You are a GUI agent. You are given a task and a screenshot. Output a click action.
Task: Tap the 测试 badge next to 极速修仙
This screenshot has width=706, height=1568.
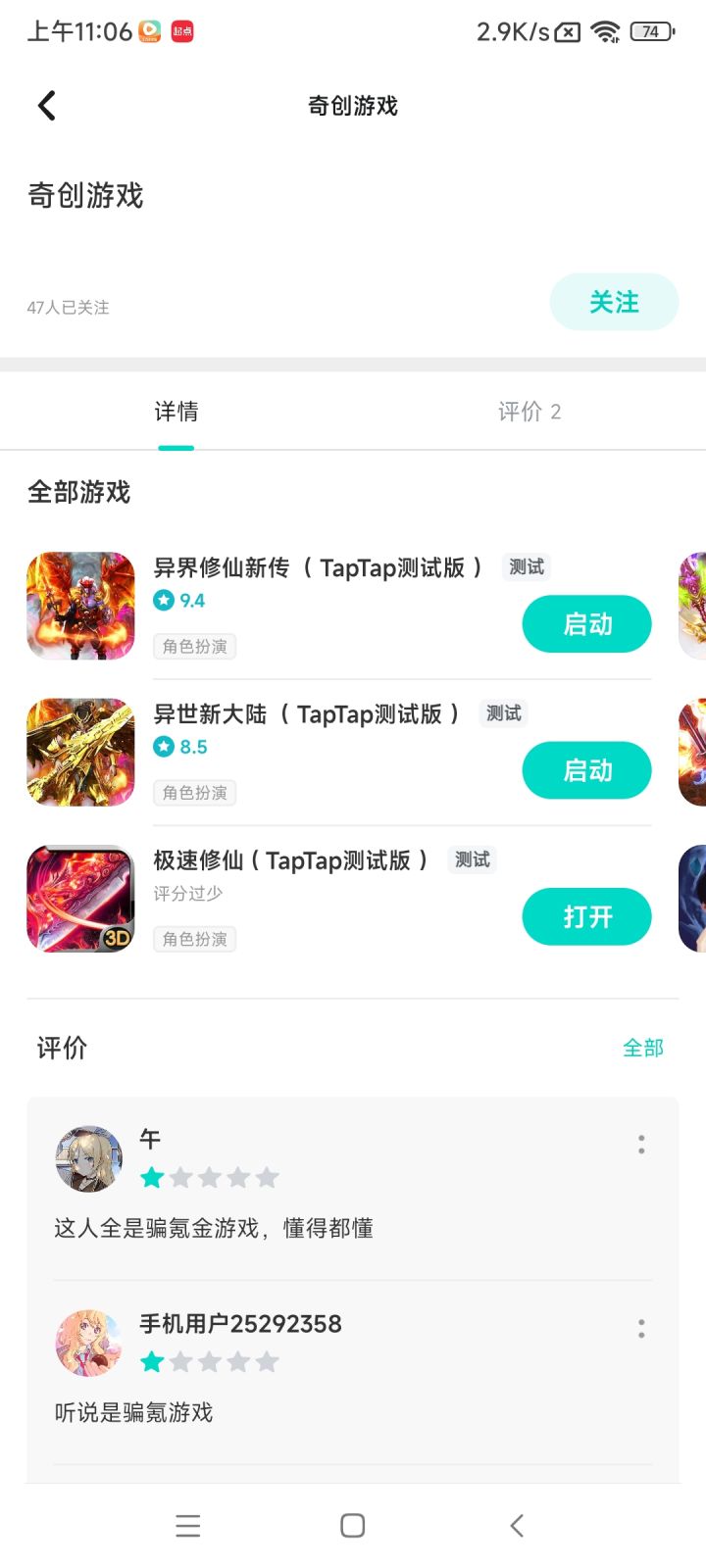tap(472, 859)
